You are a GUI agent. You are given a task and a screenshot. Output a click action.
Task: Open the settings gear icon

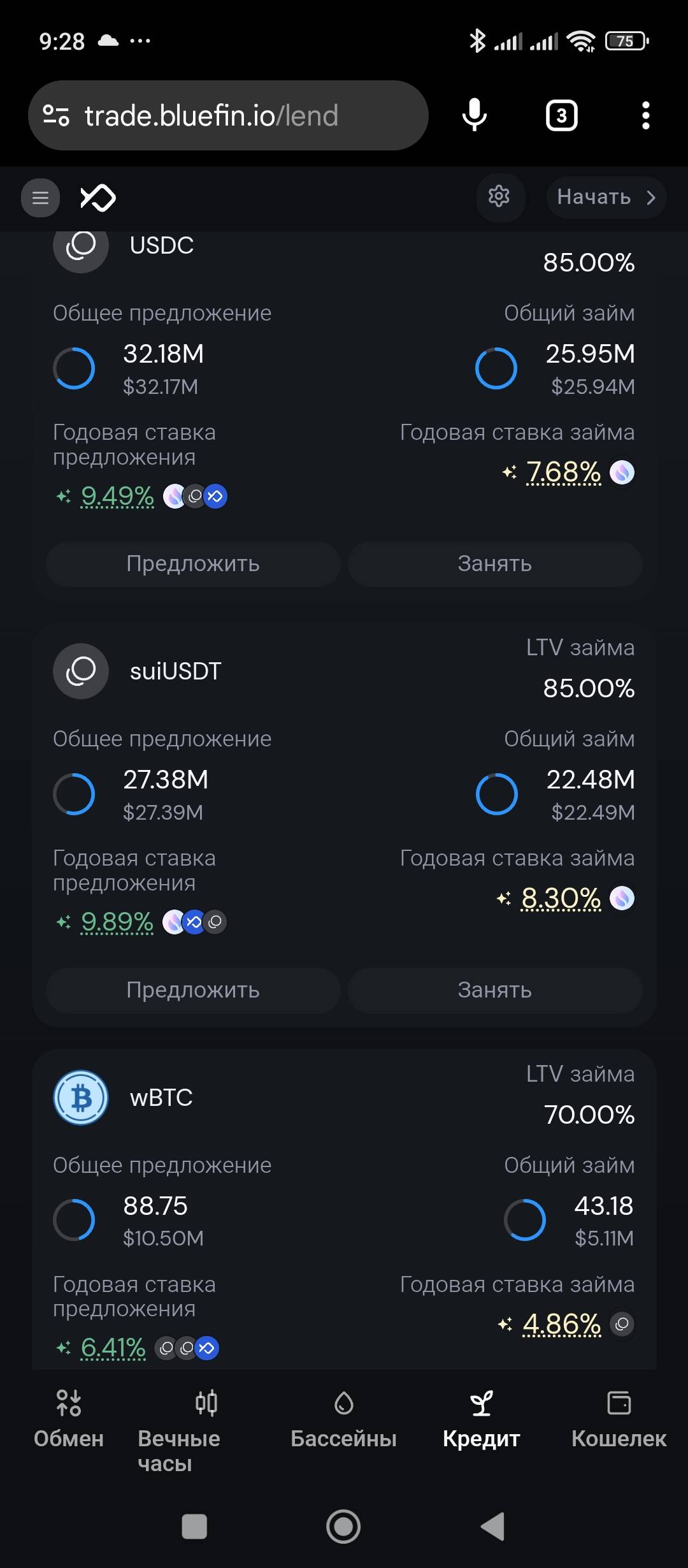(499, 197)
